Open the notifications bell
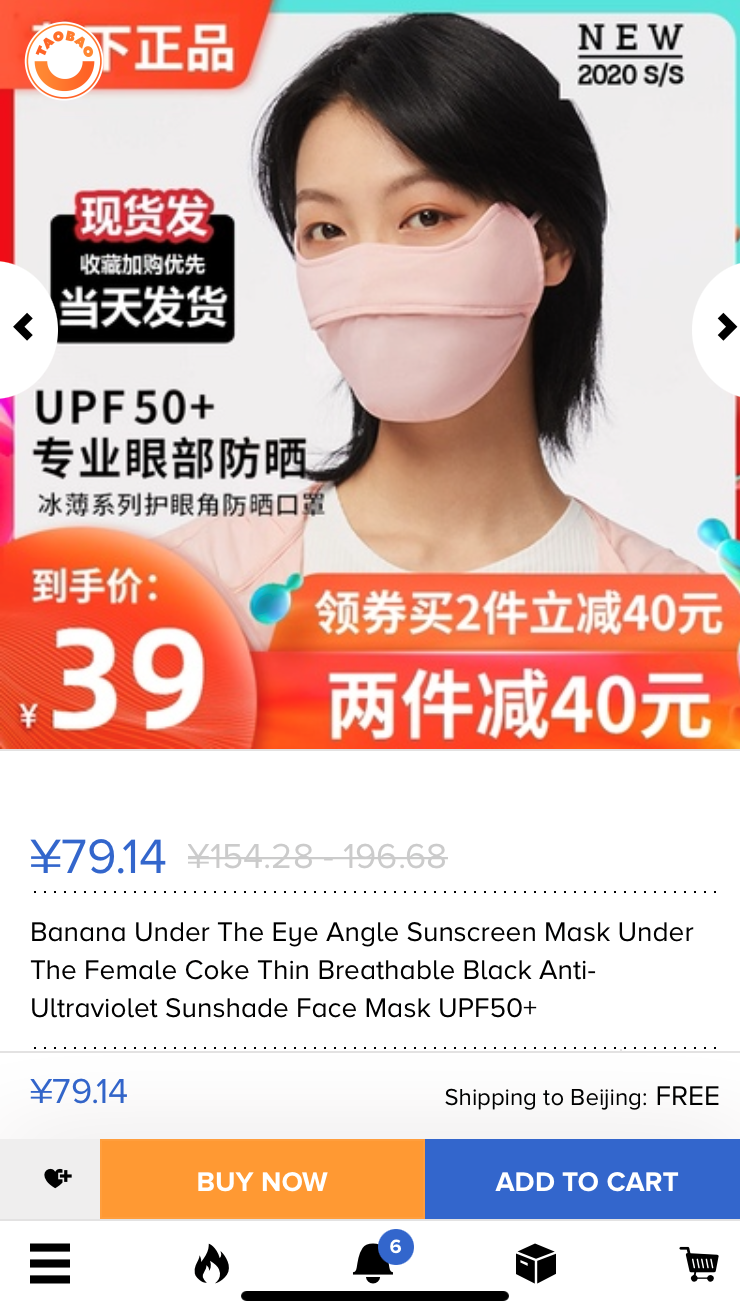This screenshot has height=1315, width=740. click(x=374, y=1263)
